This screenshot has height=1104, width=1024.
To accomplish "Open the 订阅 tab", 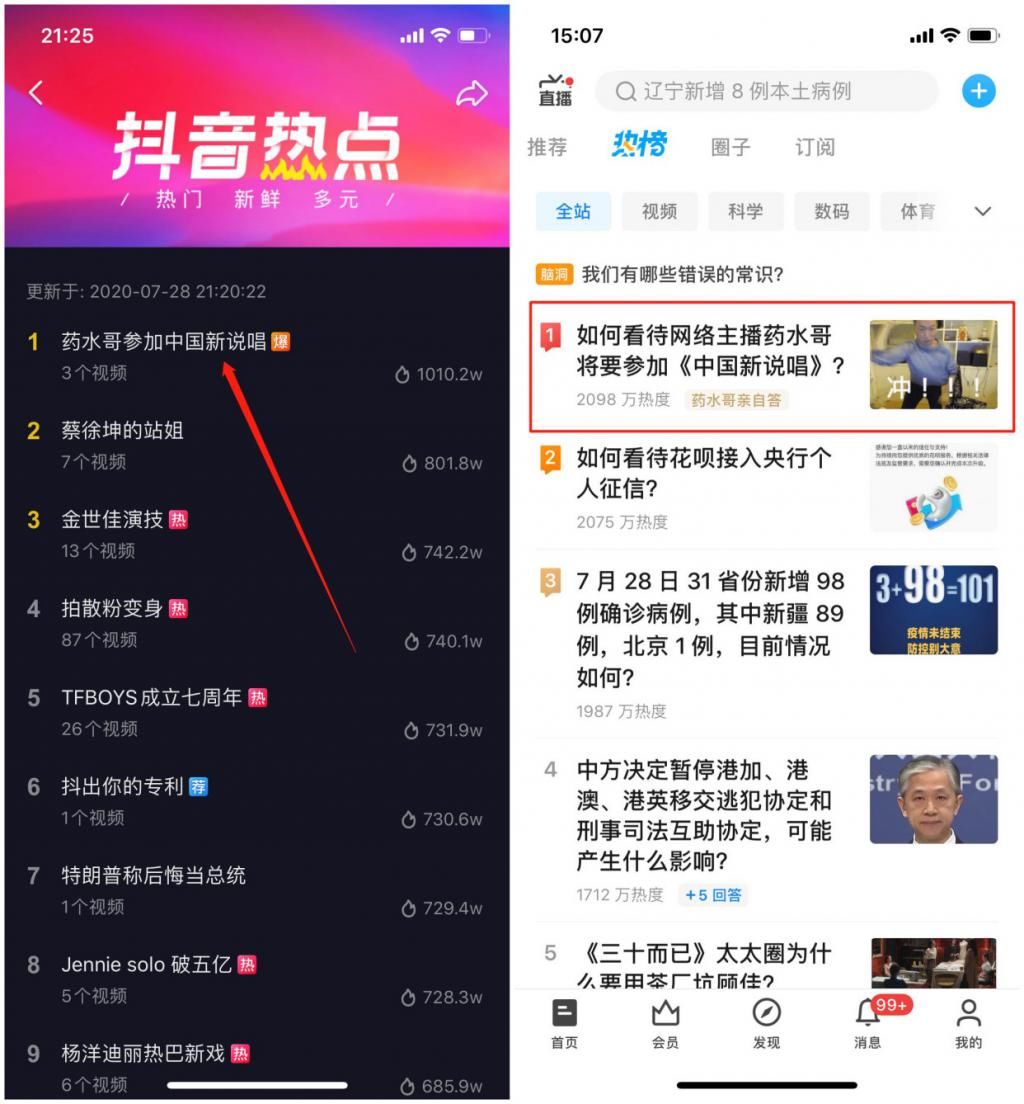I will (x=814, y=146).
